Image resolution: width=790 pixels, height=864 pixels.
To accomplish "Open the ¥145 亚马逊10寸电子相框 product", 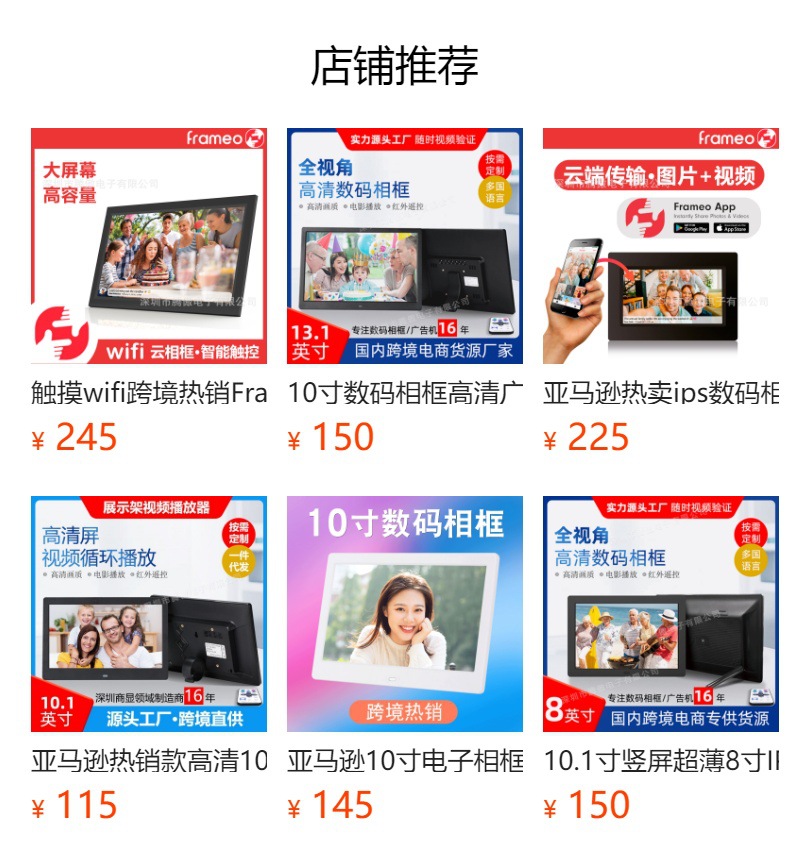I will (404, 614).
